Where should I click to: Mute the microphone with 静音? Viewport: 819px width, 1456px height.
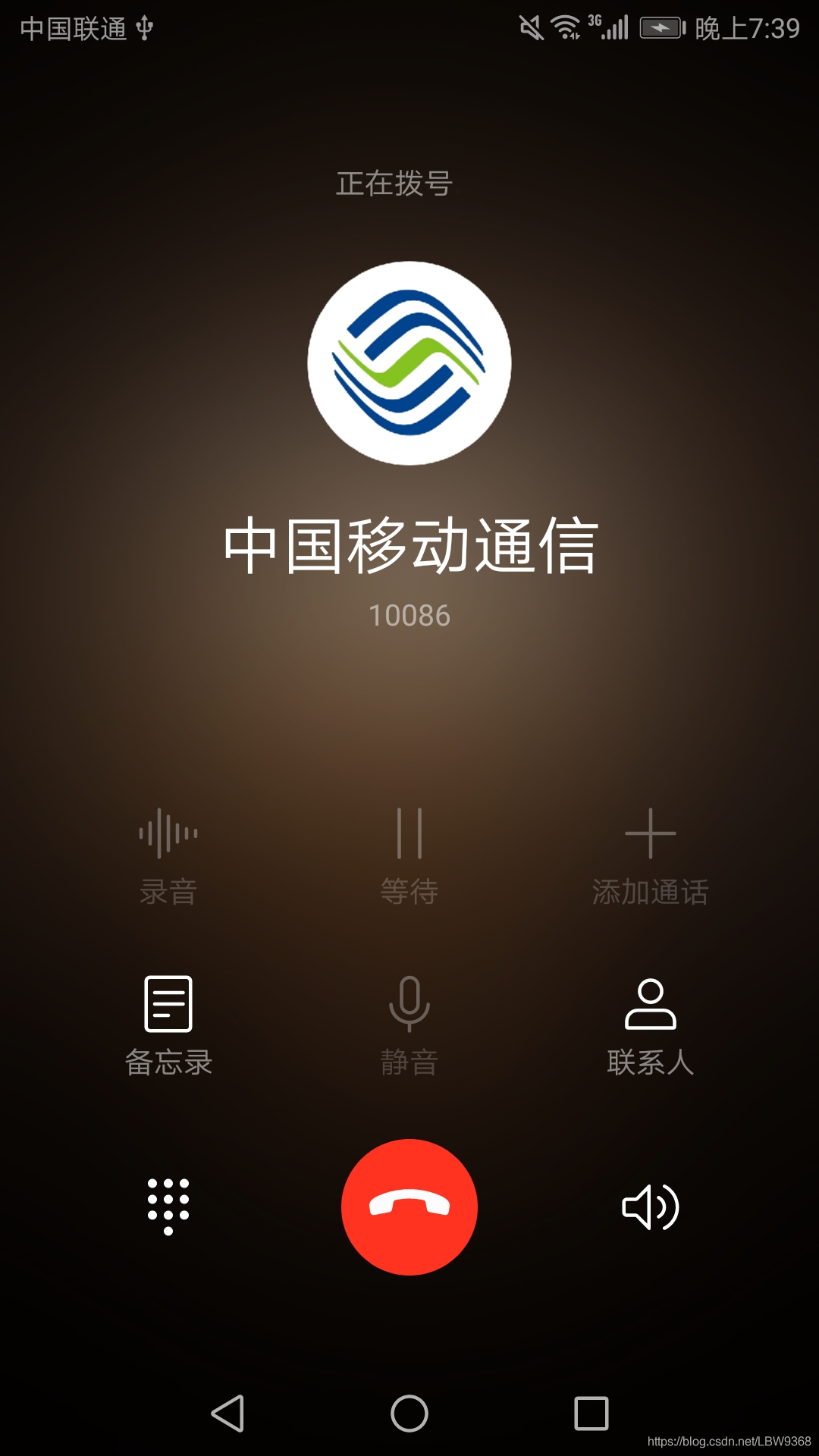(409, 1026)
